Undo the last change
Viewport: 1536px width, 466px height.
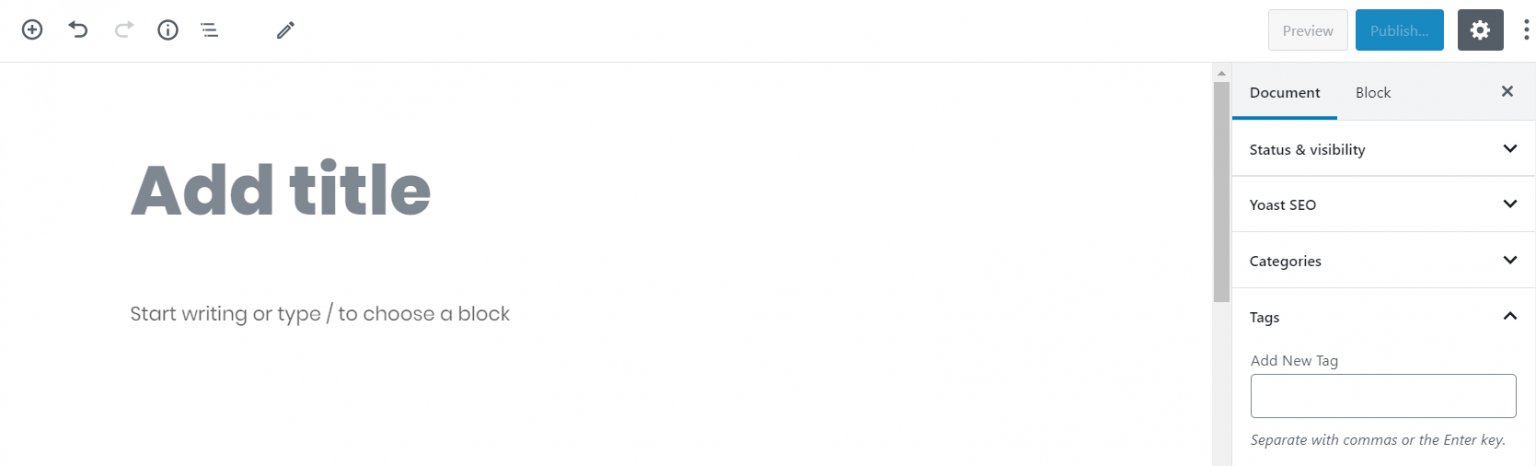[78, 30]
